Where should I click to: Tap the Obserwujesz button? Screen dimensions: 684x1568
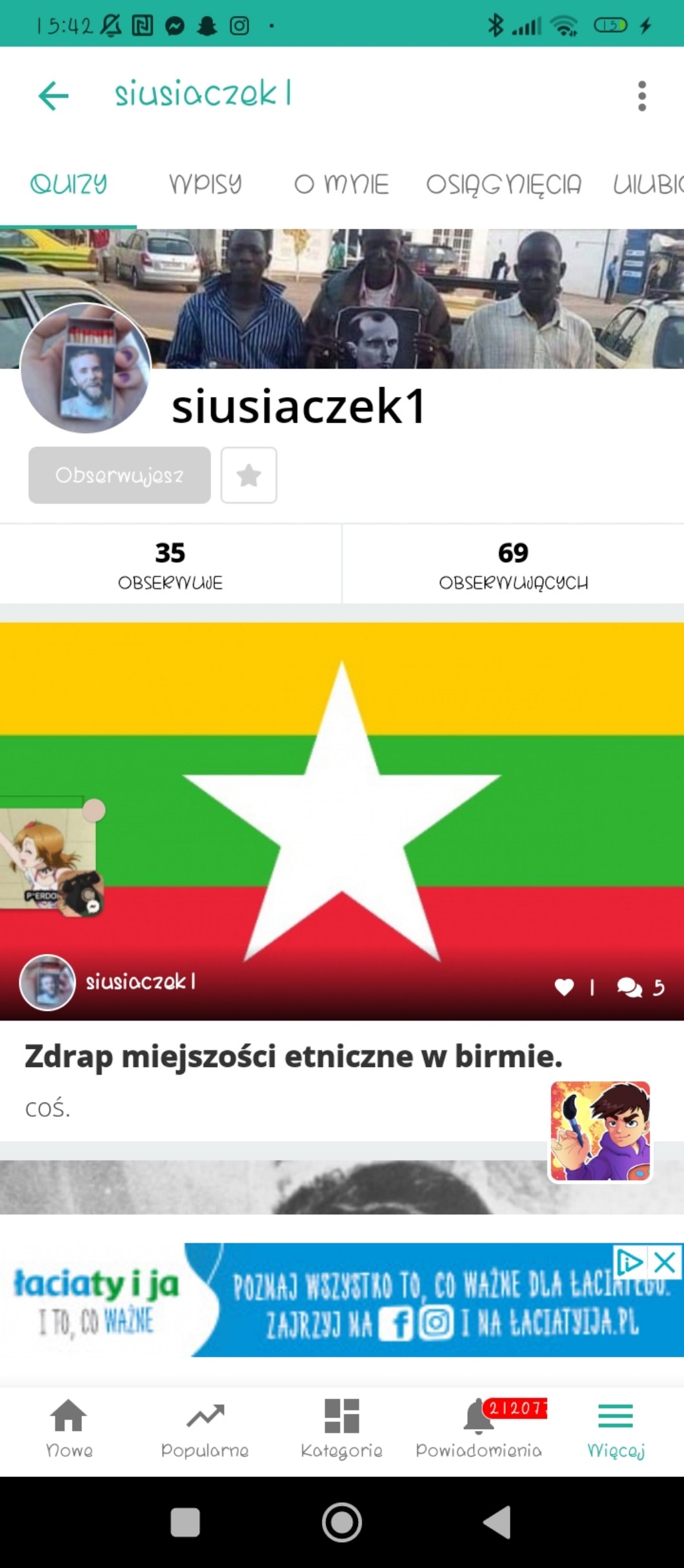tap(119, 475)
